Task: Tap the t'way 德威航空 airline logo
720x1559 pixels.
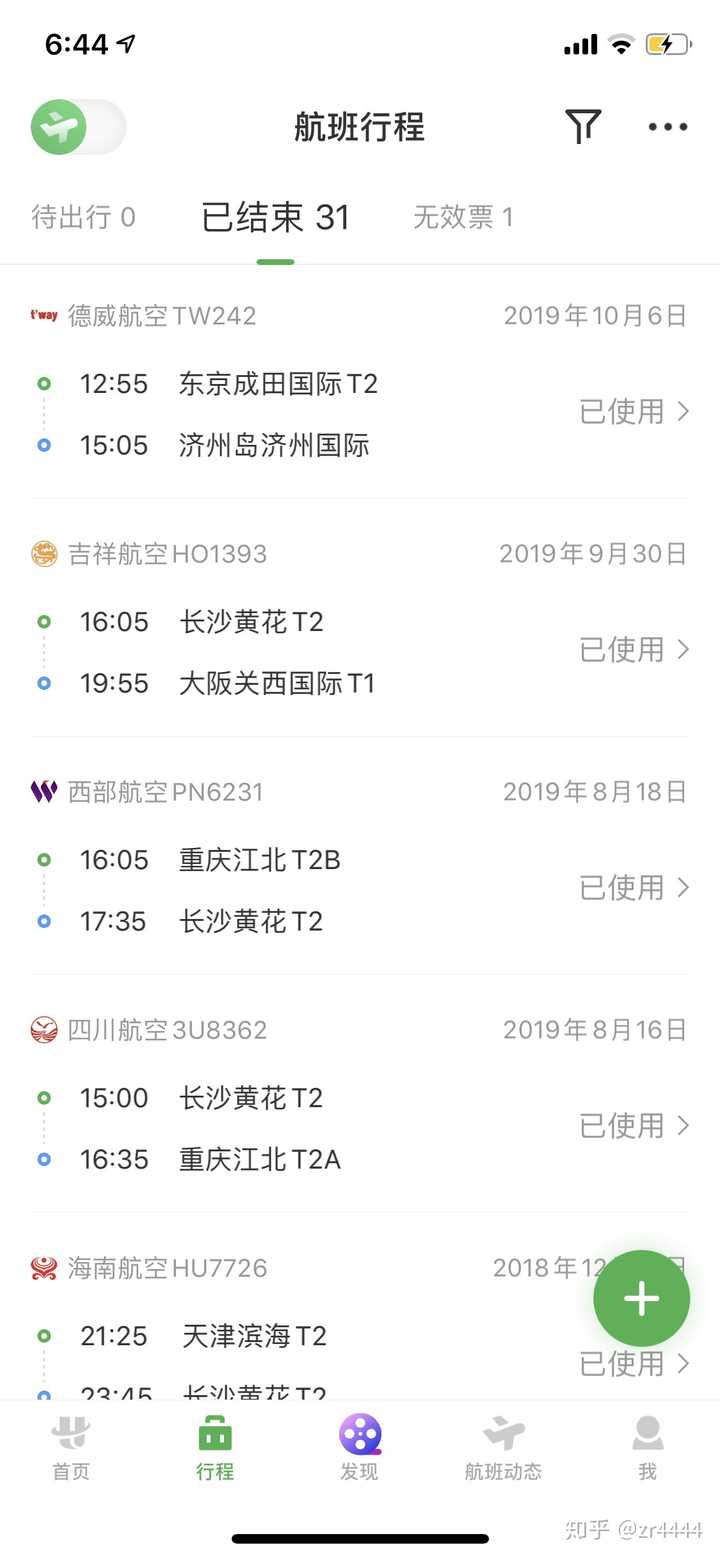Action: tap(42, 315)
